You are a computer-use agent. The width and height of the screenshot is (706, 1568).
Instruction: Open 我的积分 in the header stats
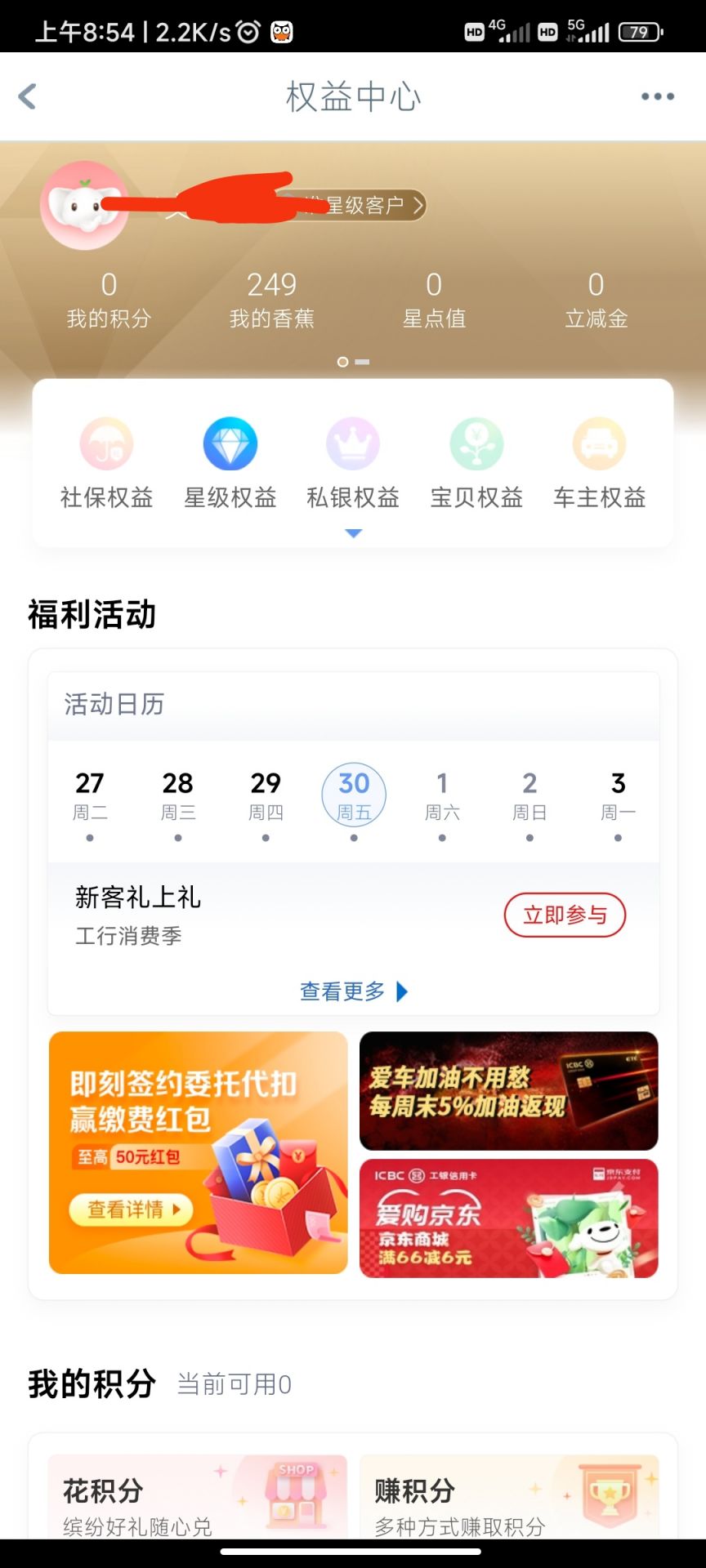(109, 300)
